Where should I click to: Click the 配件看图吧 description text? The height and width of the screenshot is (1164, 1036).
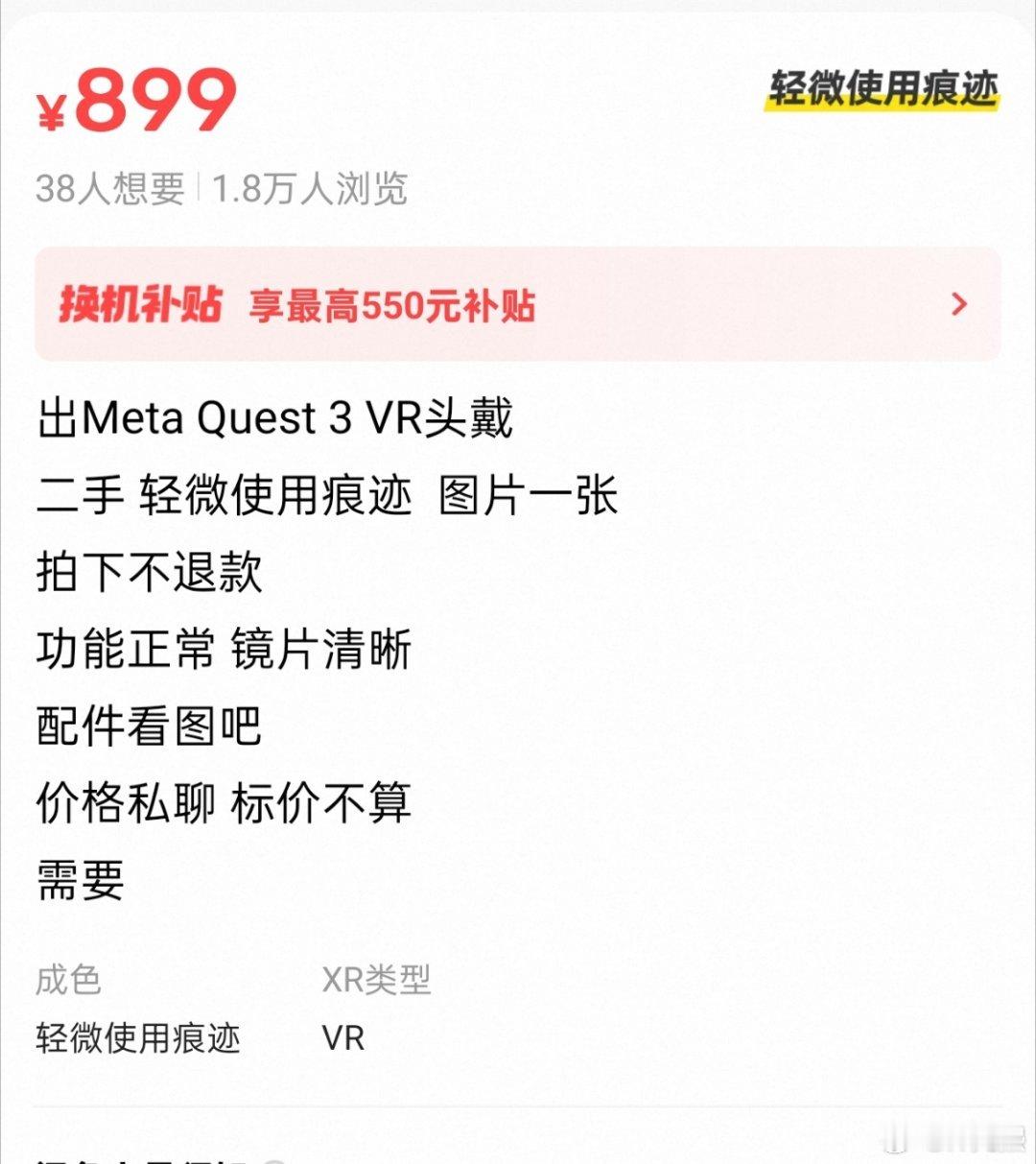(150, 728)
